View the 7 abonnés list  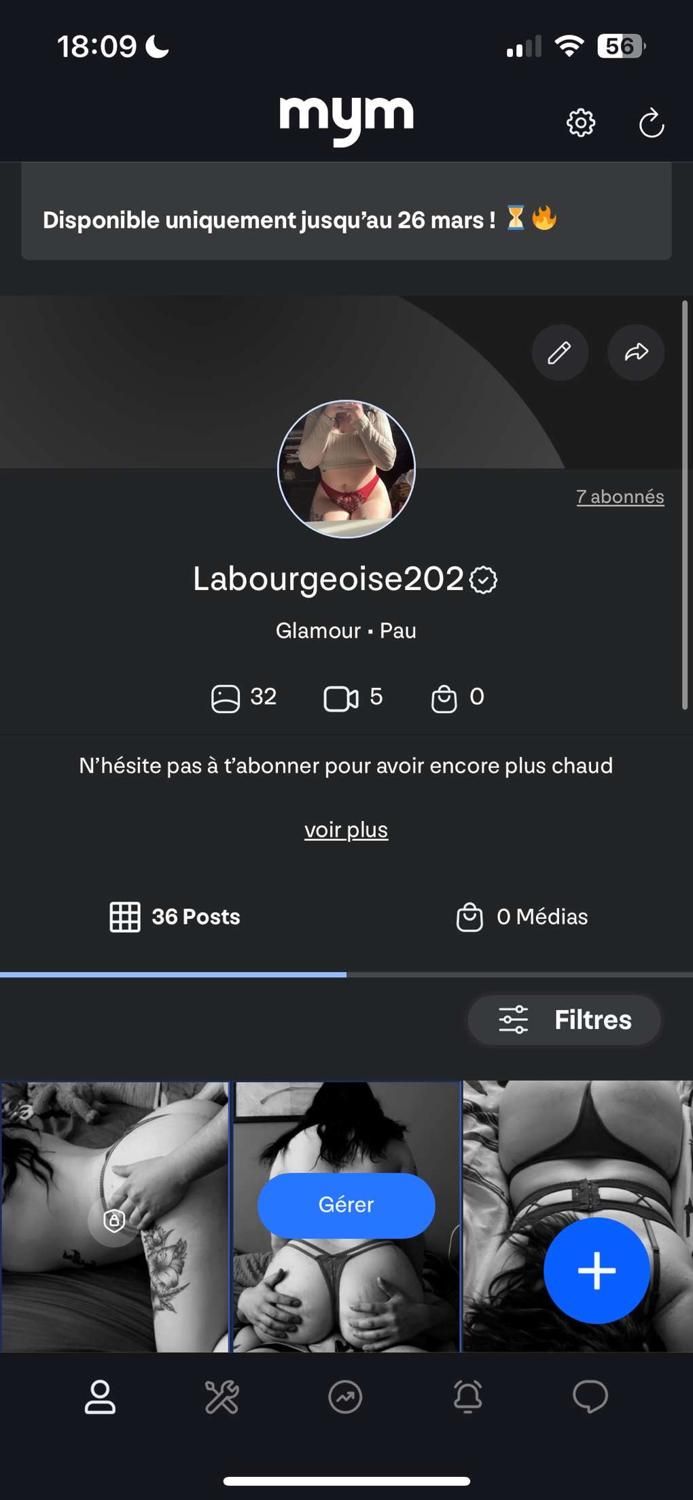tap(620, 496)
